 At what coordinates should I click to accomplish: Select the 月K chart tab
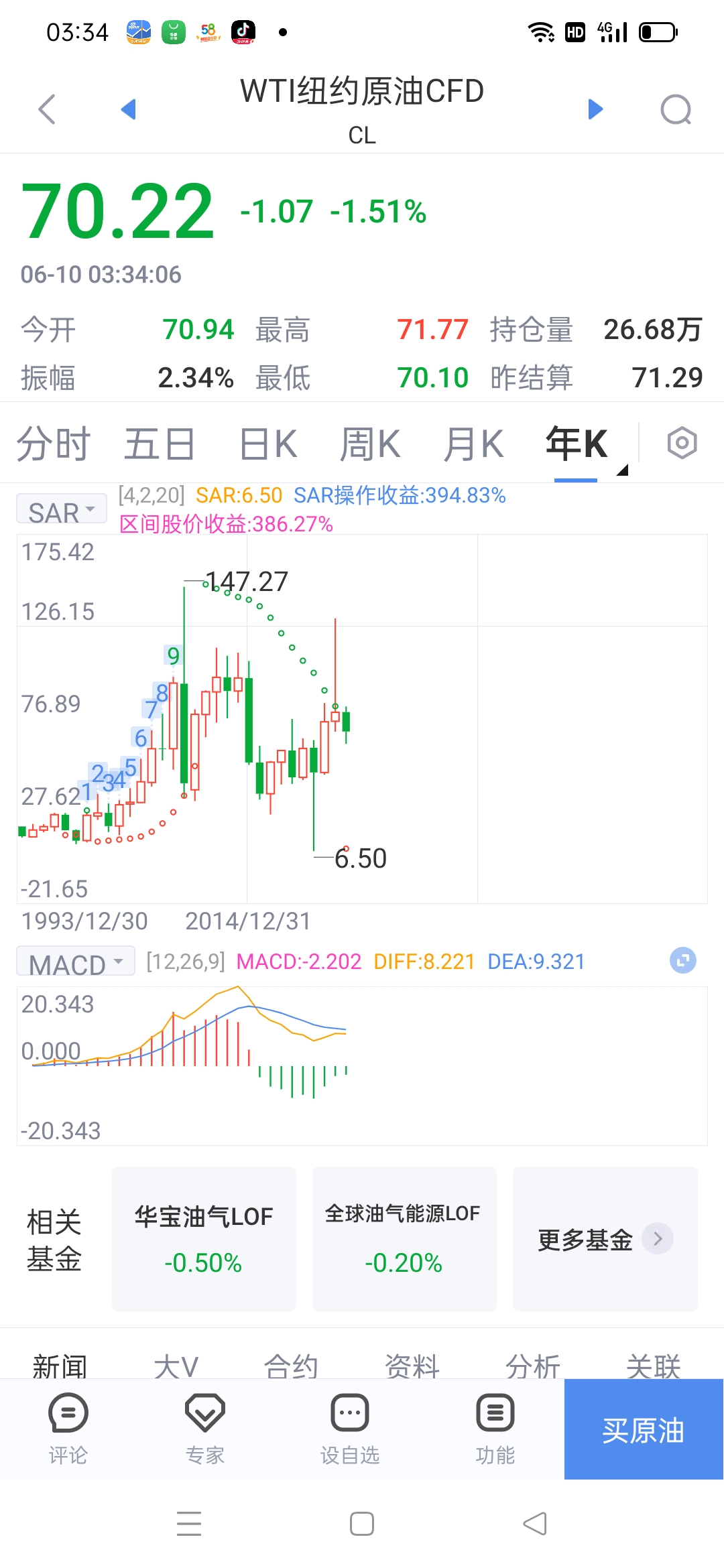point(473,444)
